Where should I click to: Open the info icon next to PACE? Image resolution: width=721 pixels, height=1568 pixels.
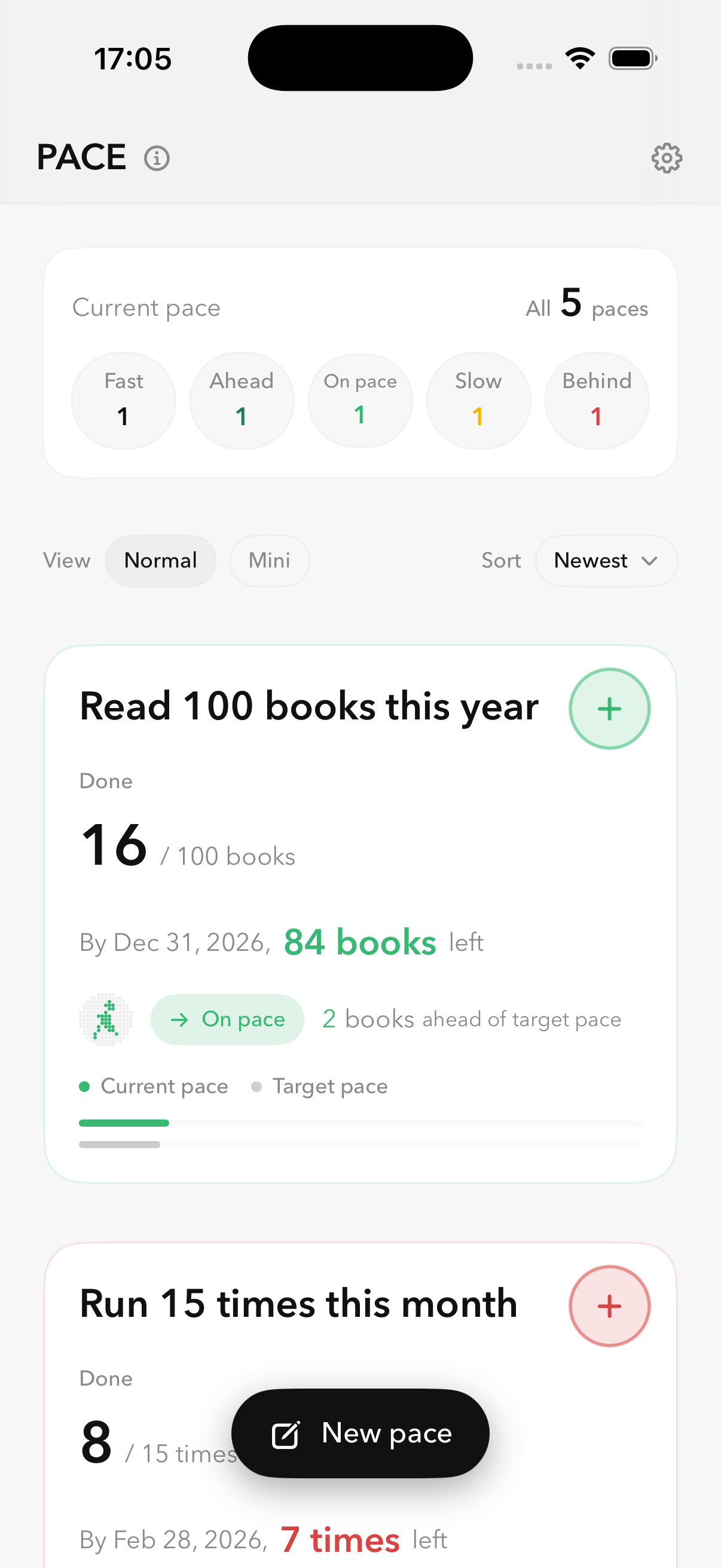click(157, 158)
